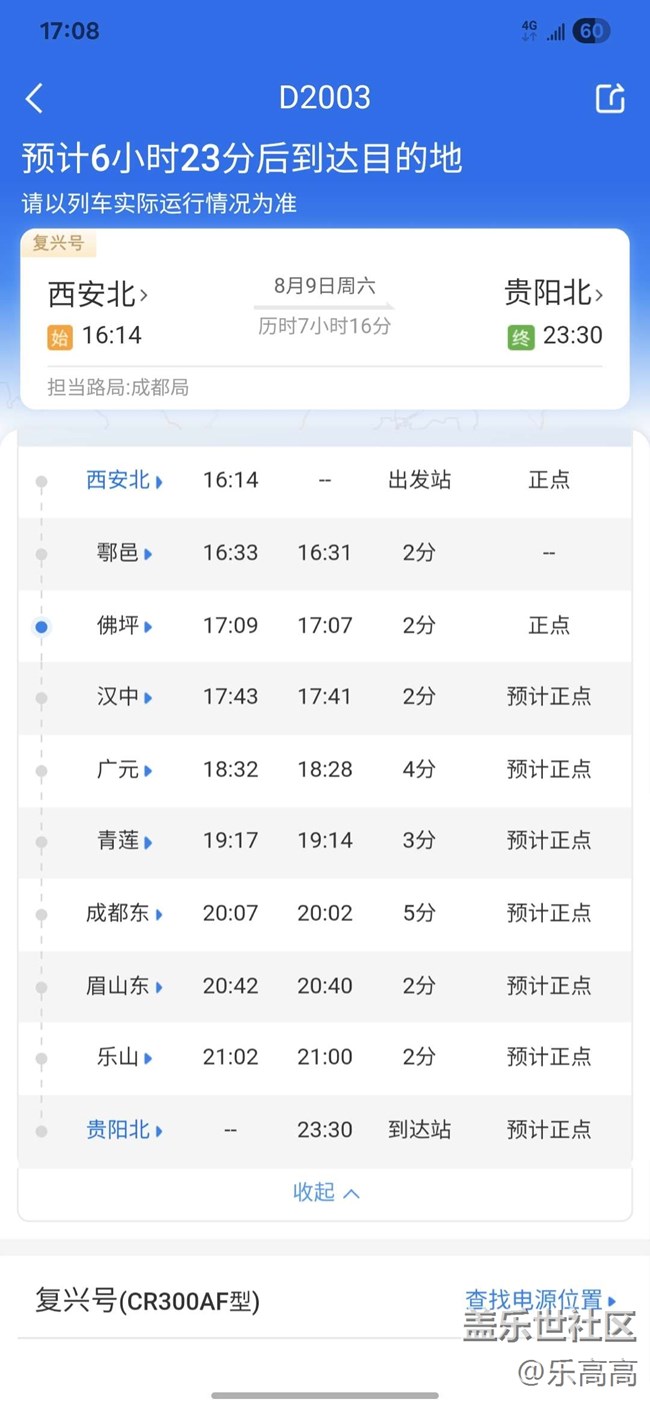Open 成都东 station entry

[125, 913]
